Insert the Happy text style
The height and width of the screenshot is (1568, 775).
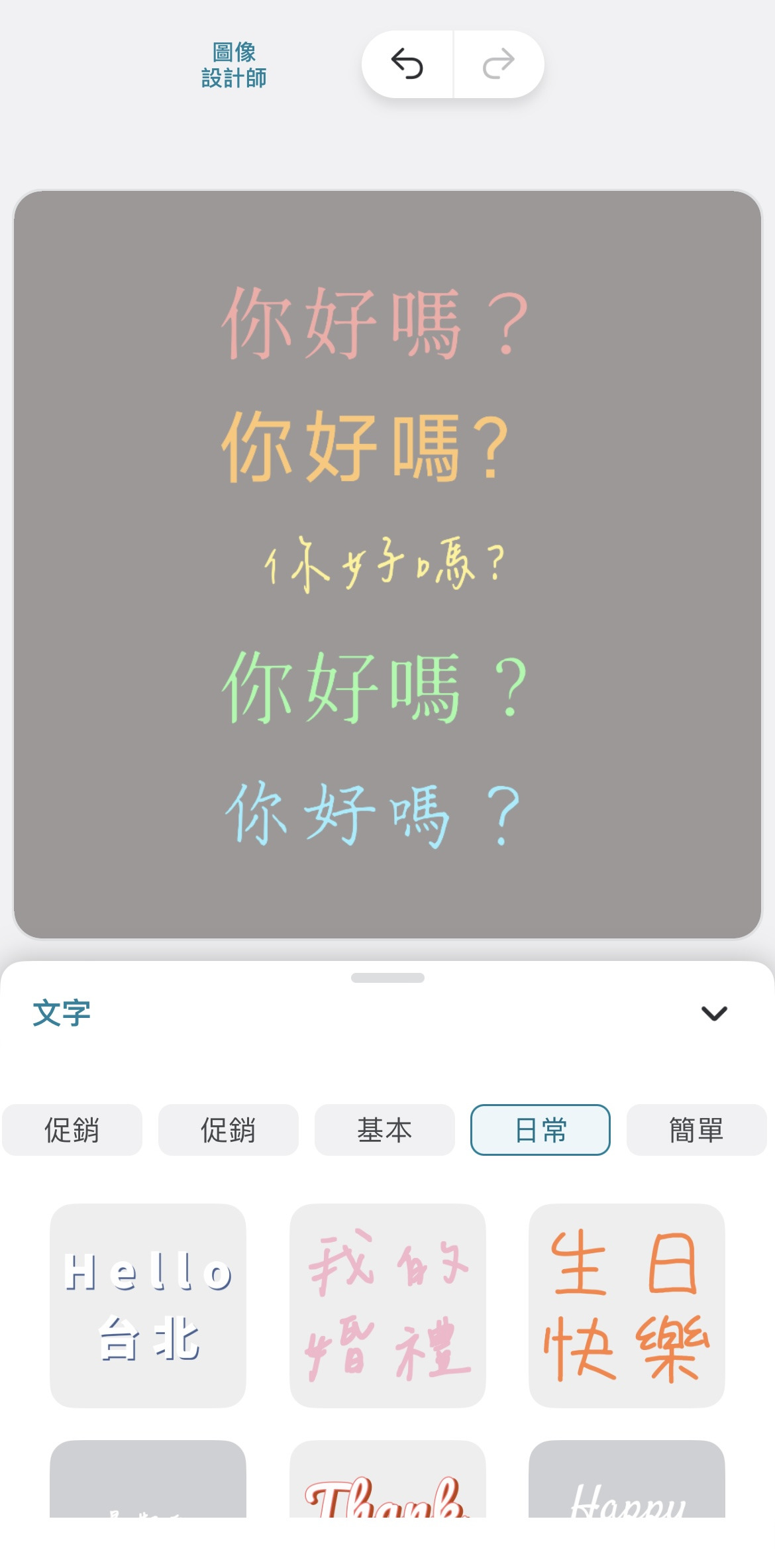point(627,1511)
